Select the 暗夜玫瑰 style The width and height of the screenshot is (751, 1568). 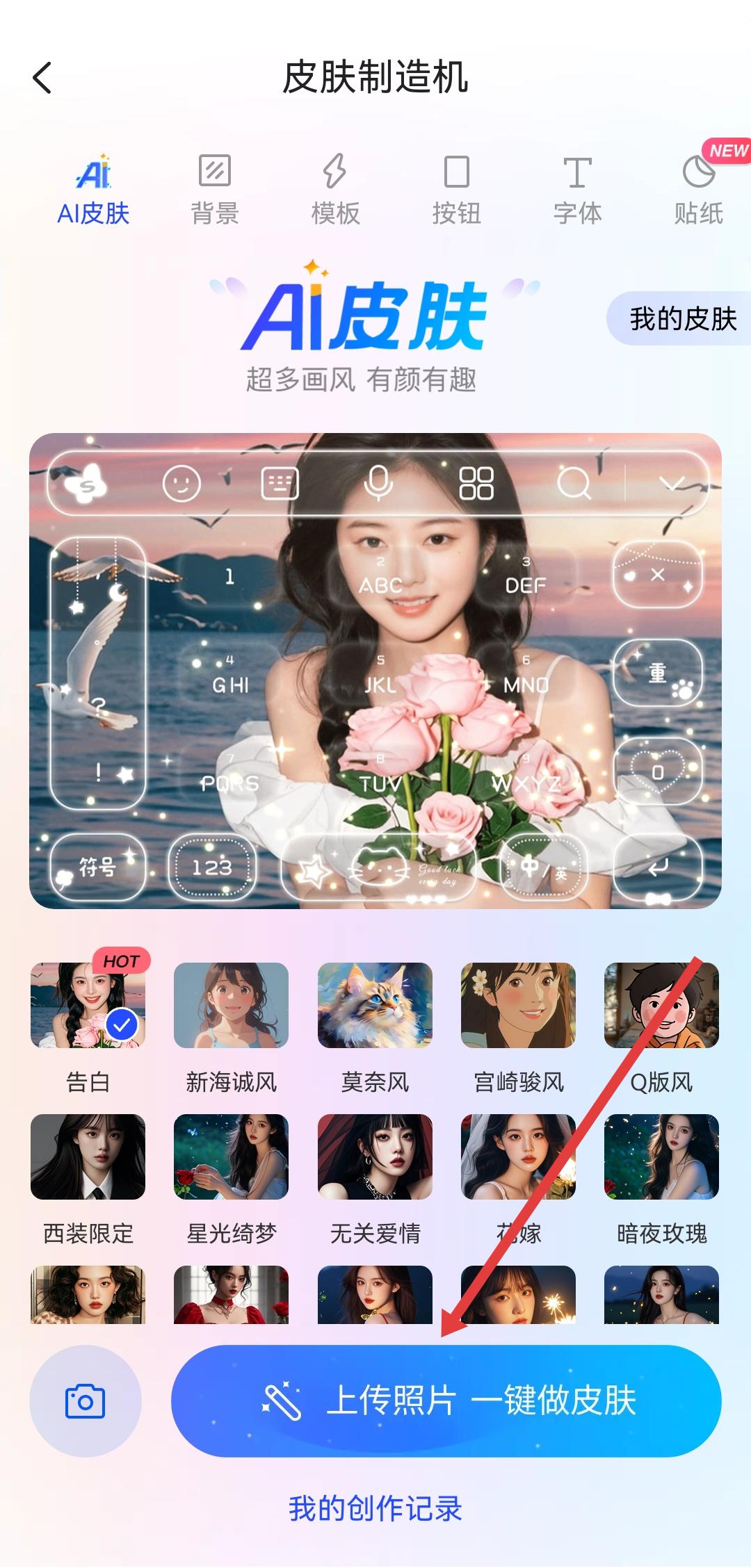pos(661,1157)
